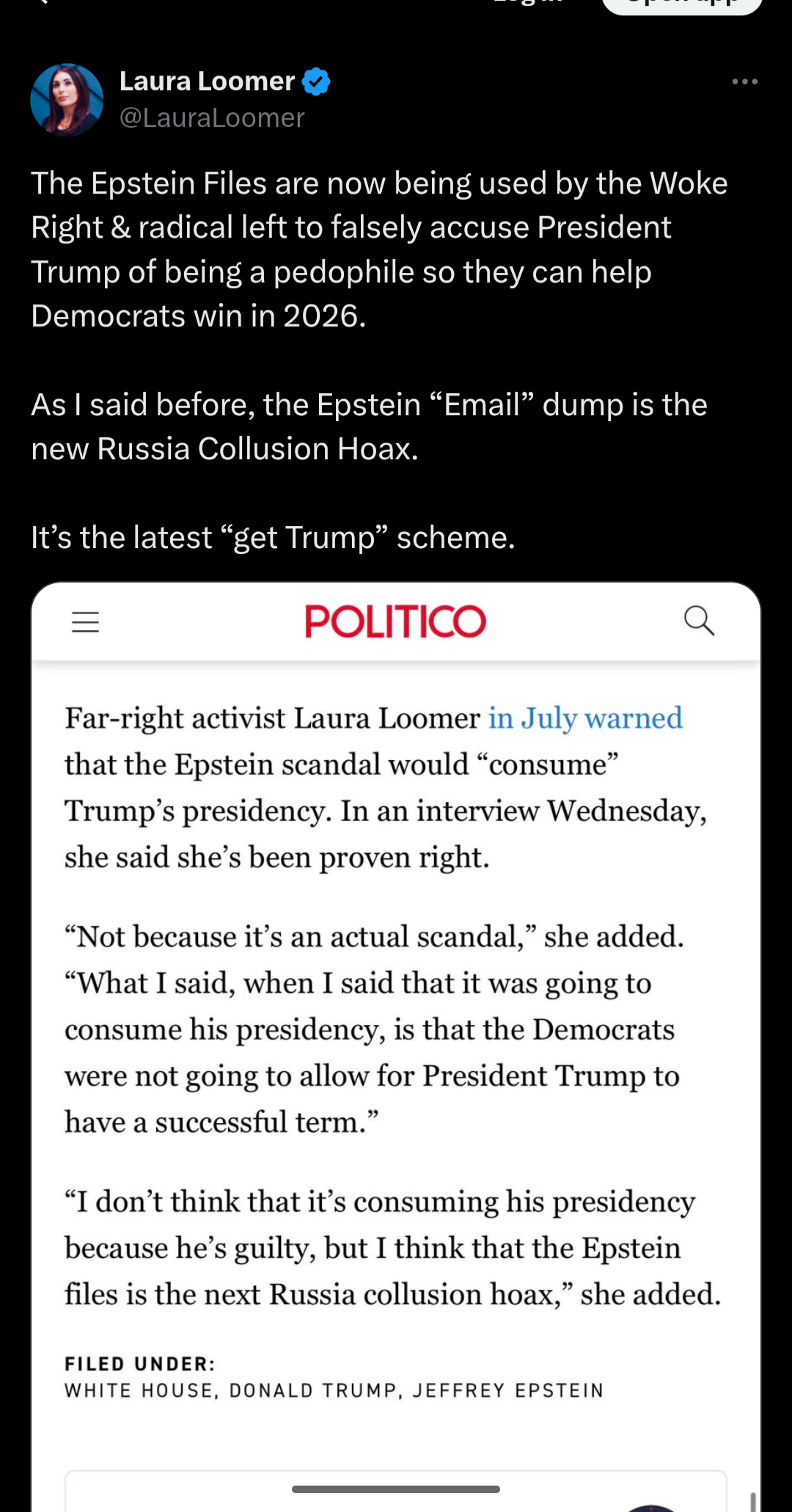
Task: View the @LauraLoomer handle profile
Action: tap(212, 118)
